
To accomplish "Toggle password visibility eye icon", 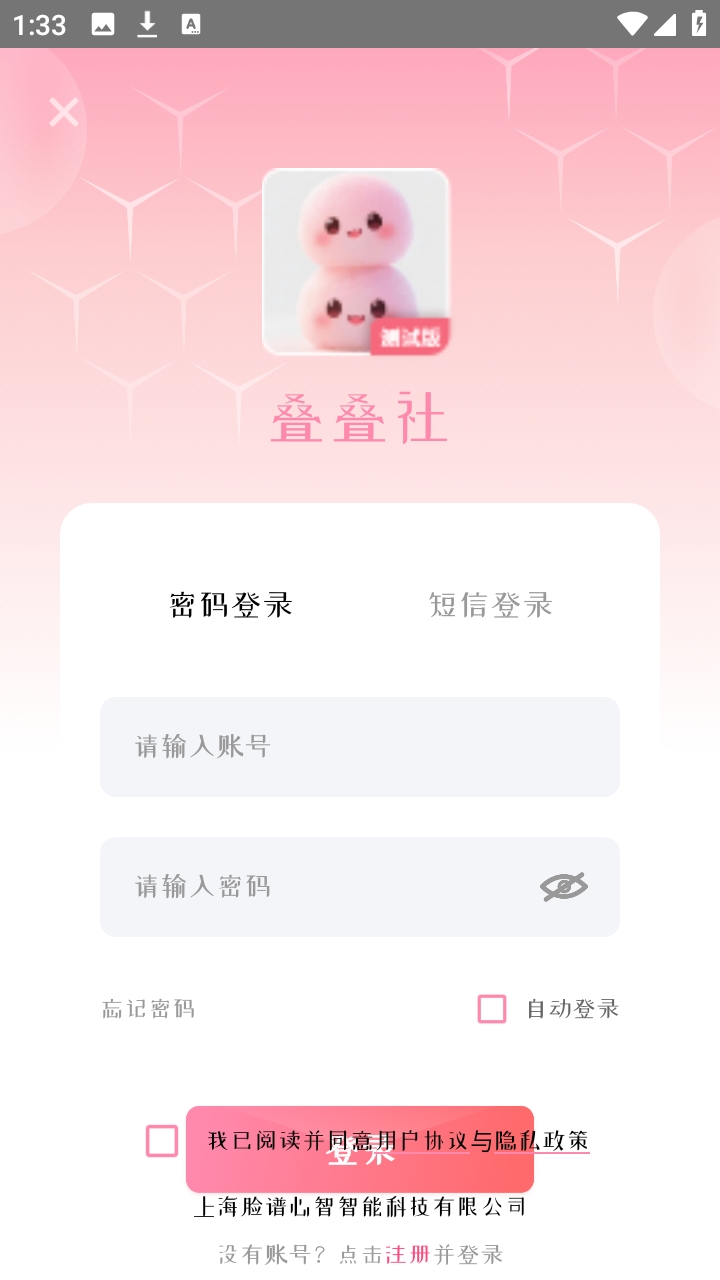I will tap(564, 887).
